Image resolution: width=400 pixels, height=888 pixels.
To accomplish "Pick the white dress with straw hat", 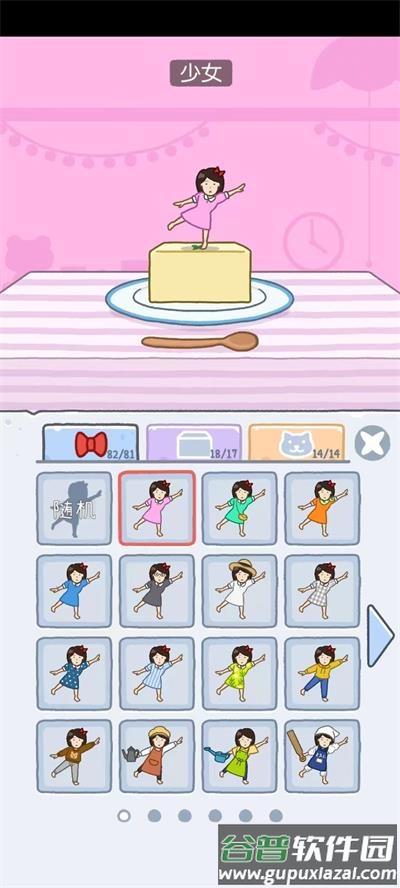I will tap(240, 591).
